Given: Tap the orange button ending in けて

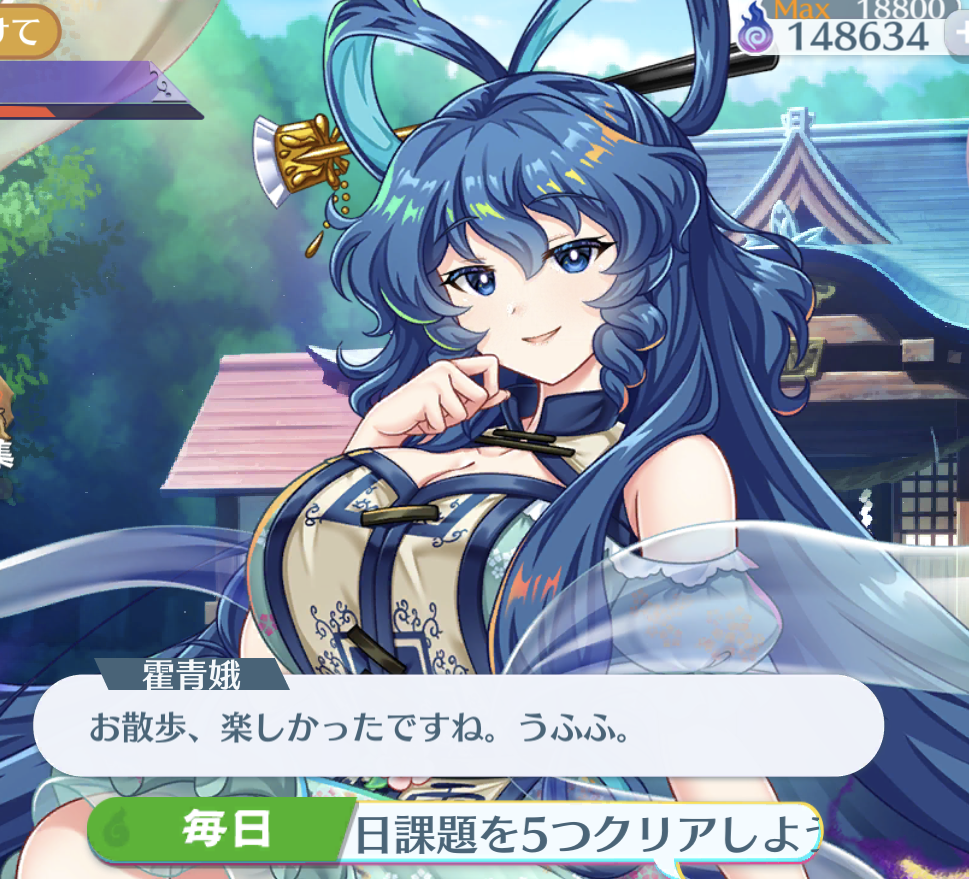Looking at the screenshot, I should click(x=25, y=33).
